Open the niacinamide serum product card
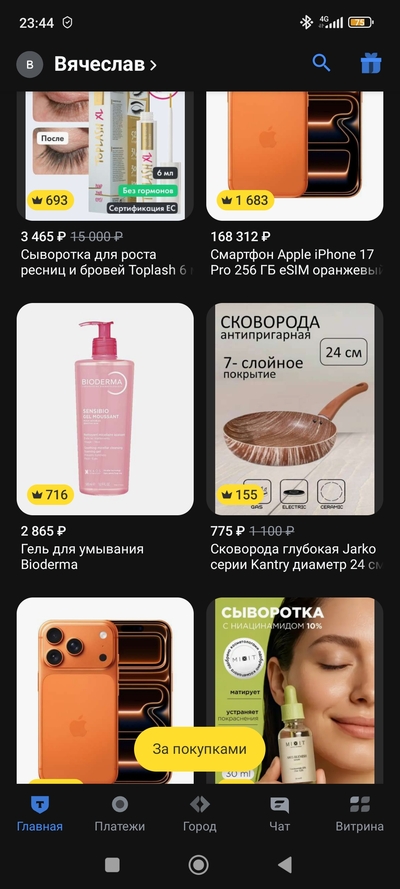 (x=295, y=690)
